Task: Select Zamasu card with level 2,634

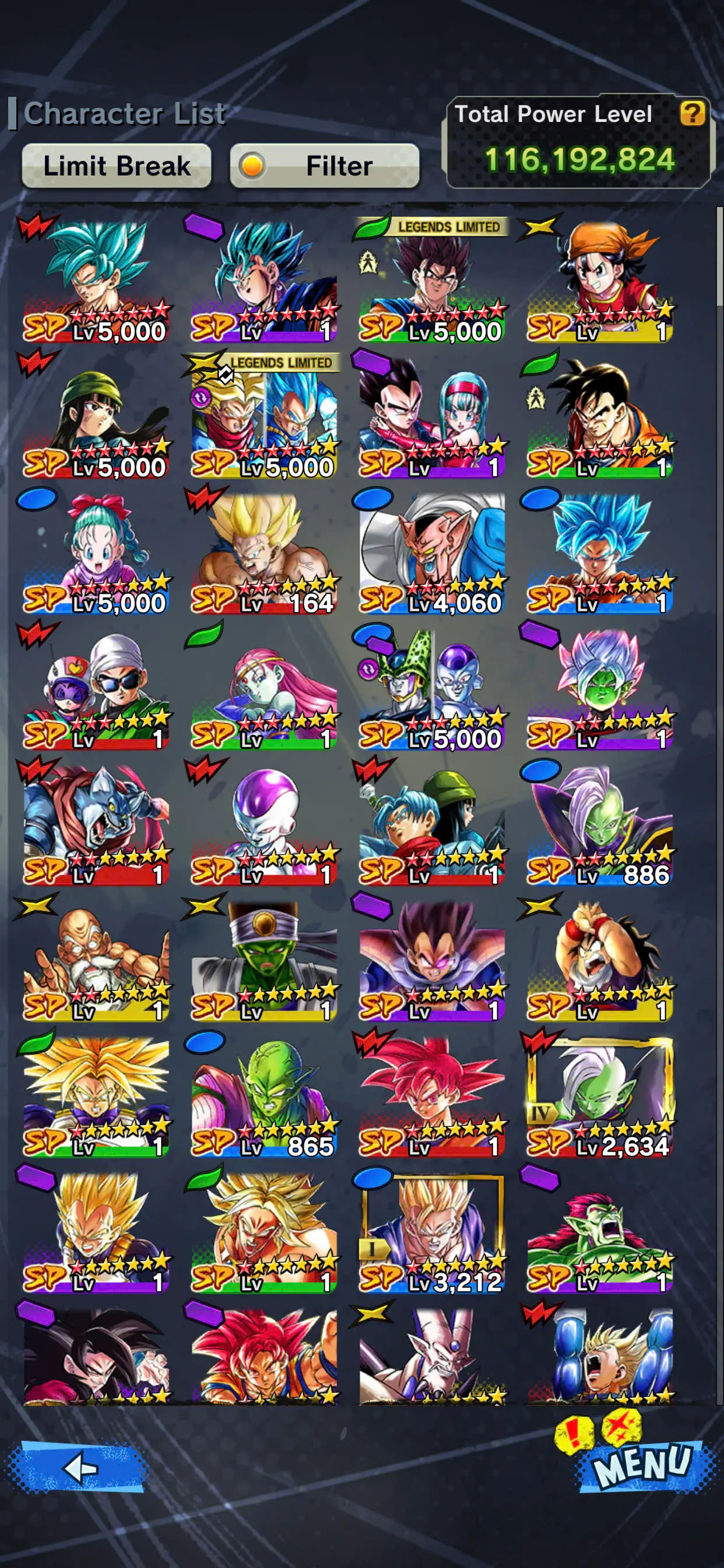Action: pyautogui.click(x=600, y=1095)
